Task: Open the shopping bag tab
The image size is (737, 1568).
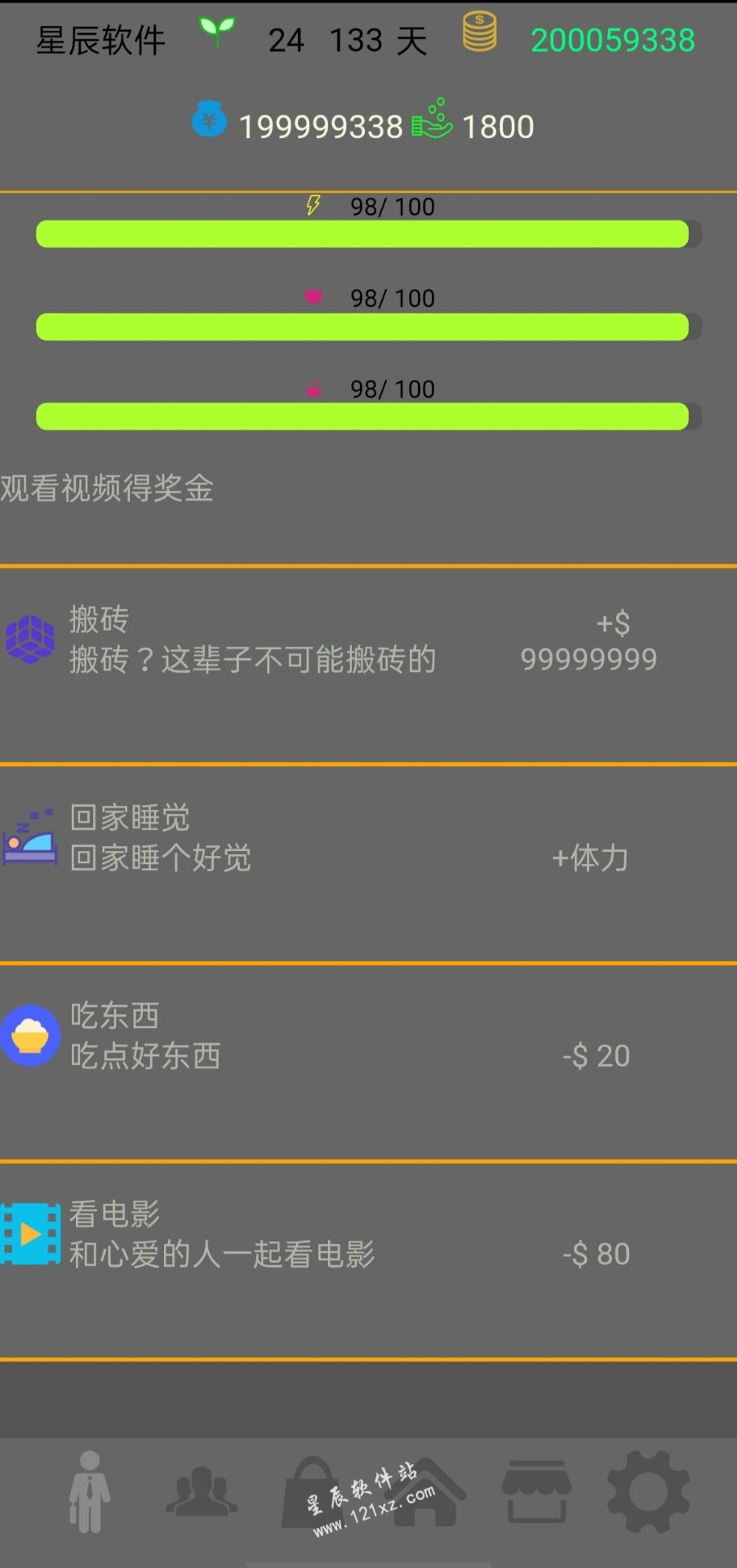Action: pos(311,1491)
